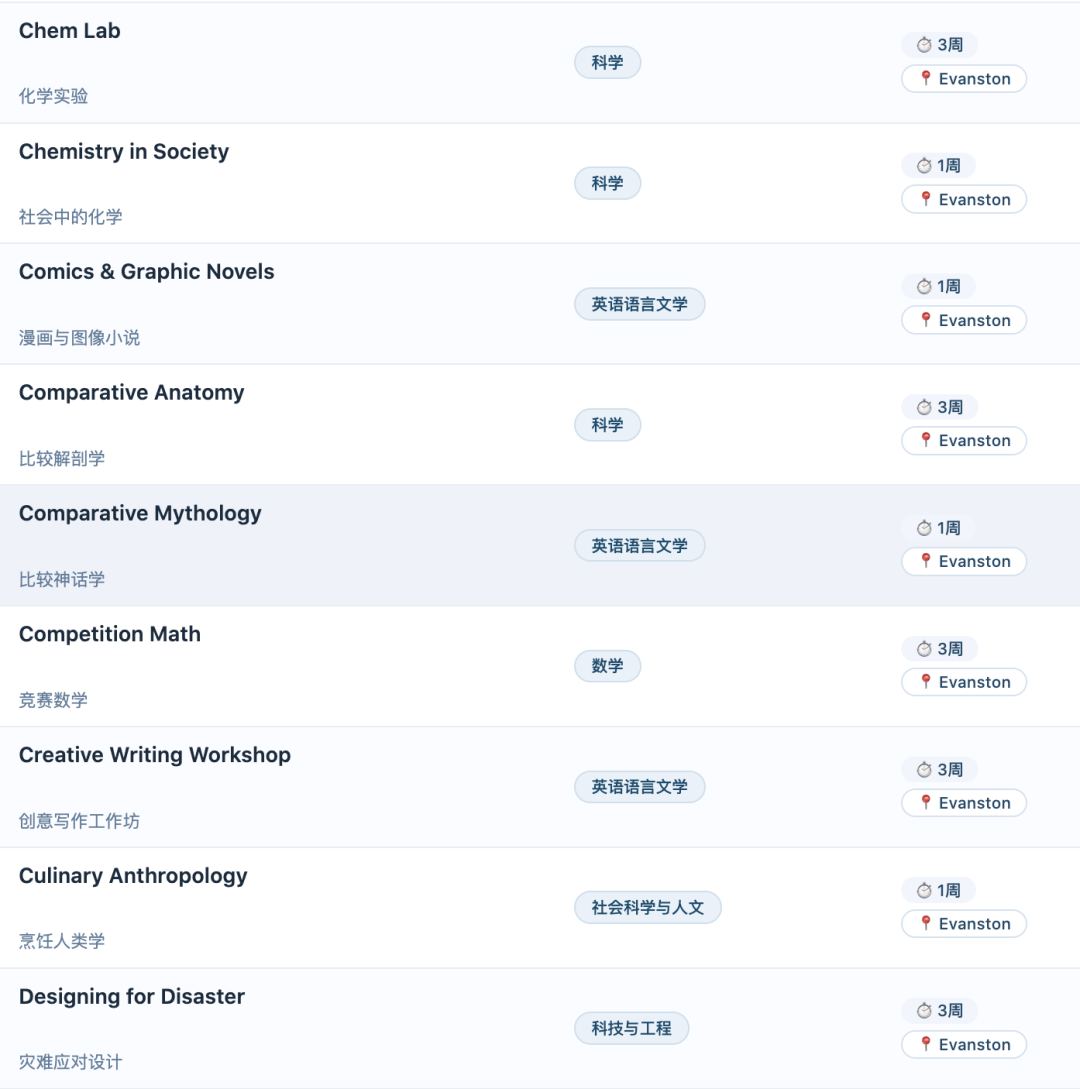Screen dimensions: 1080x1089
Task: Click the Creative Writing Workshop title
Action: click(x=155, y=755)
